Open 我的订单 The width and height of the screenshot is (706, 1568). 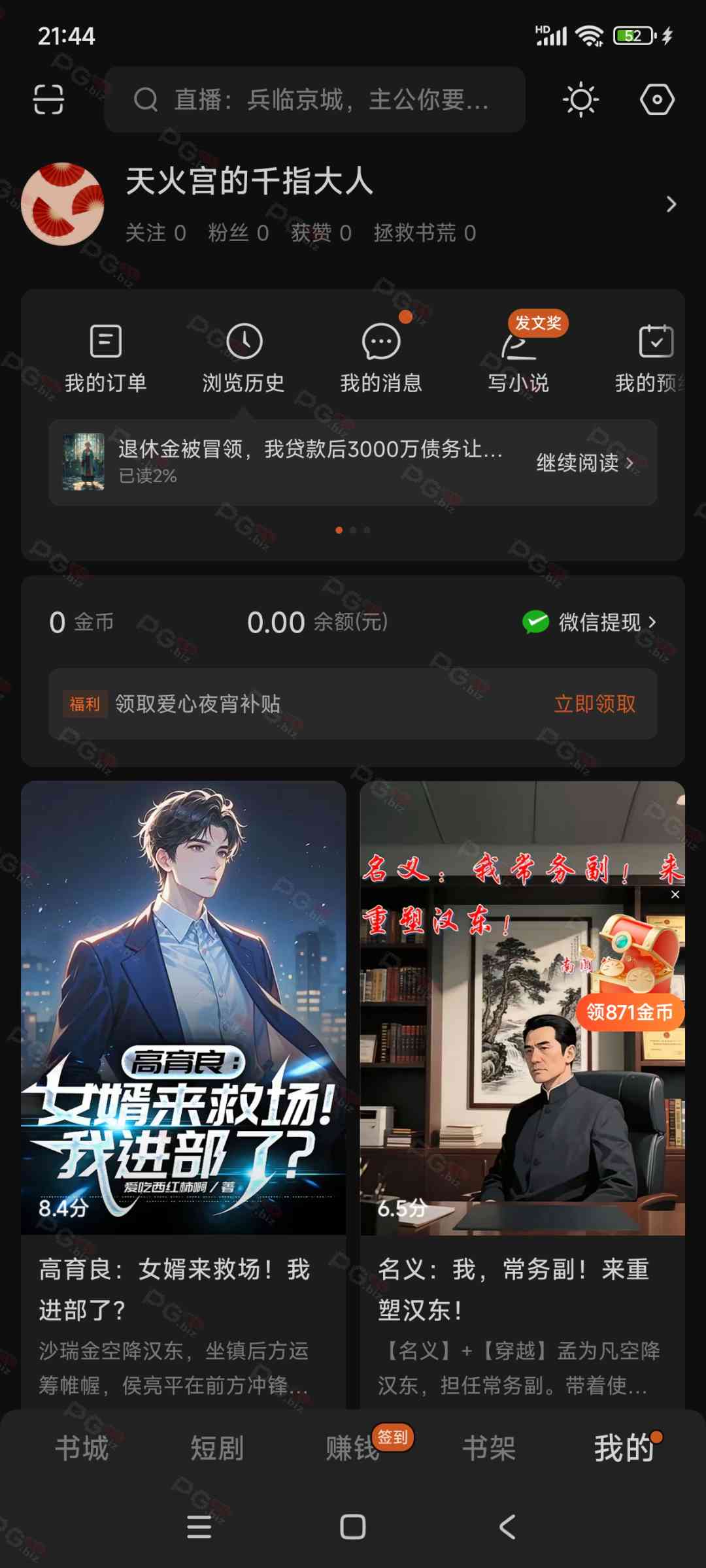point(105,358)
